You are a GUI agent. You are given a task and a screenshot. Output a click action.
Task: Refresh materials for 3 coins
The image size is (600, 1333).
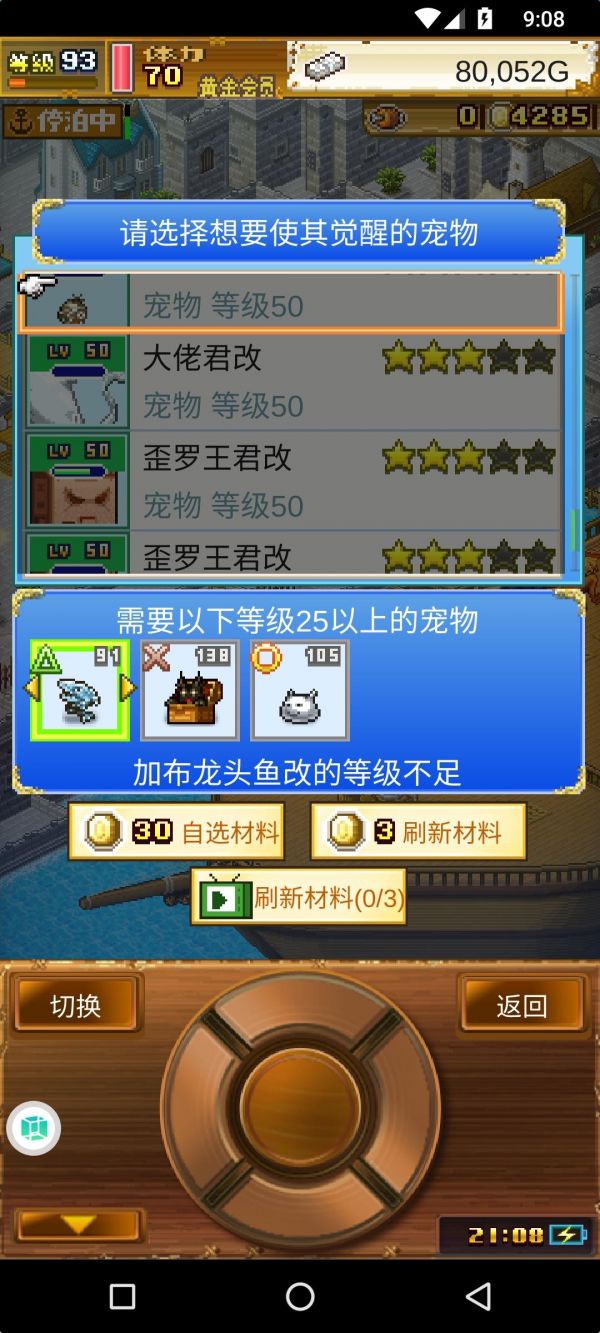pyautogui.click(x=418, y=832)
